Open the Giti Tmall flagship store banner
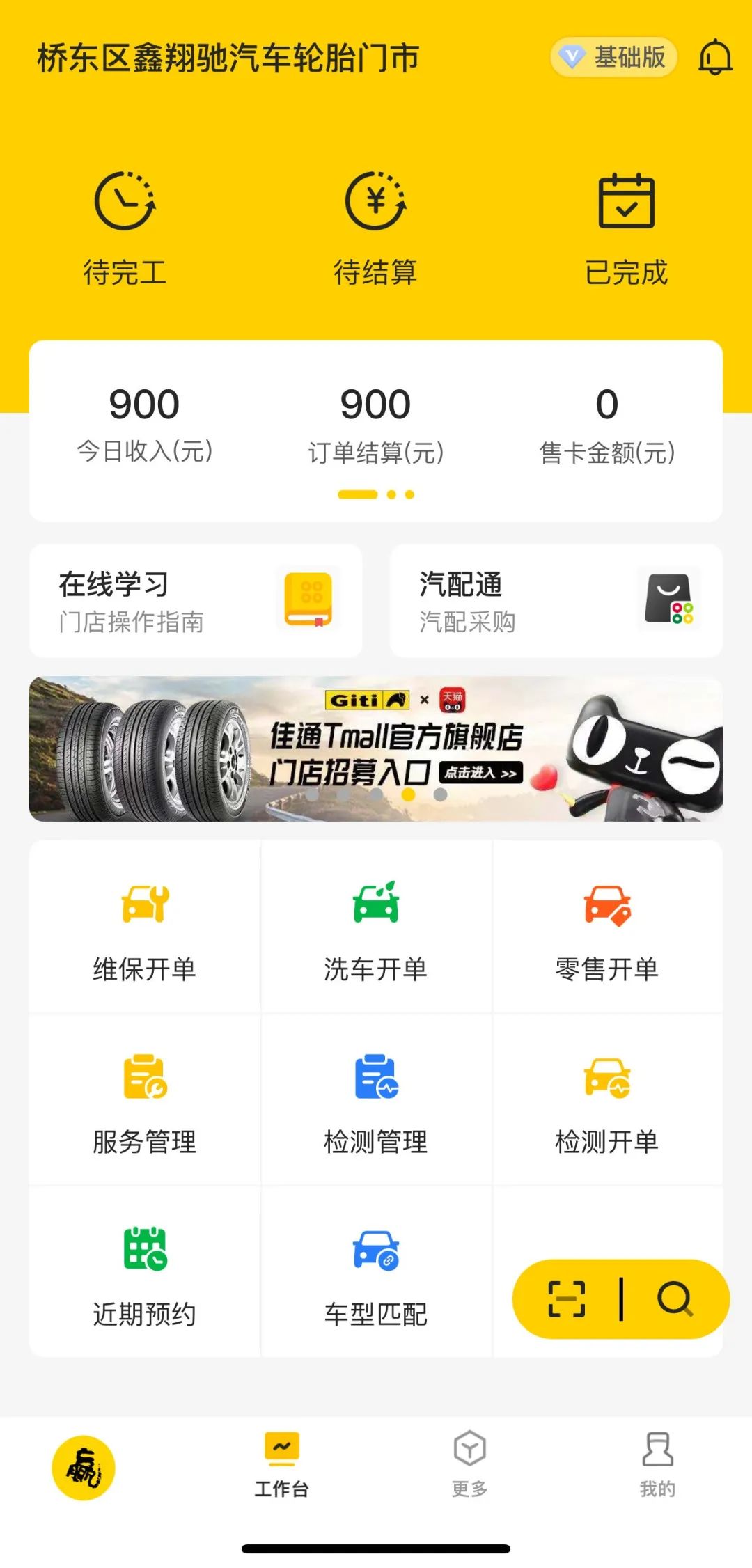The image size is (752, 1568). (x=376, y=748)
